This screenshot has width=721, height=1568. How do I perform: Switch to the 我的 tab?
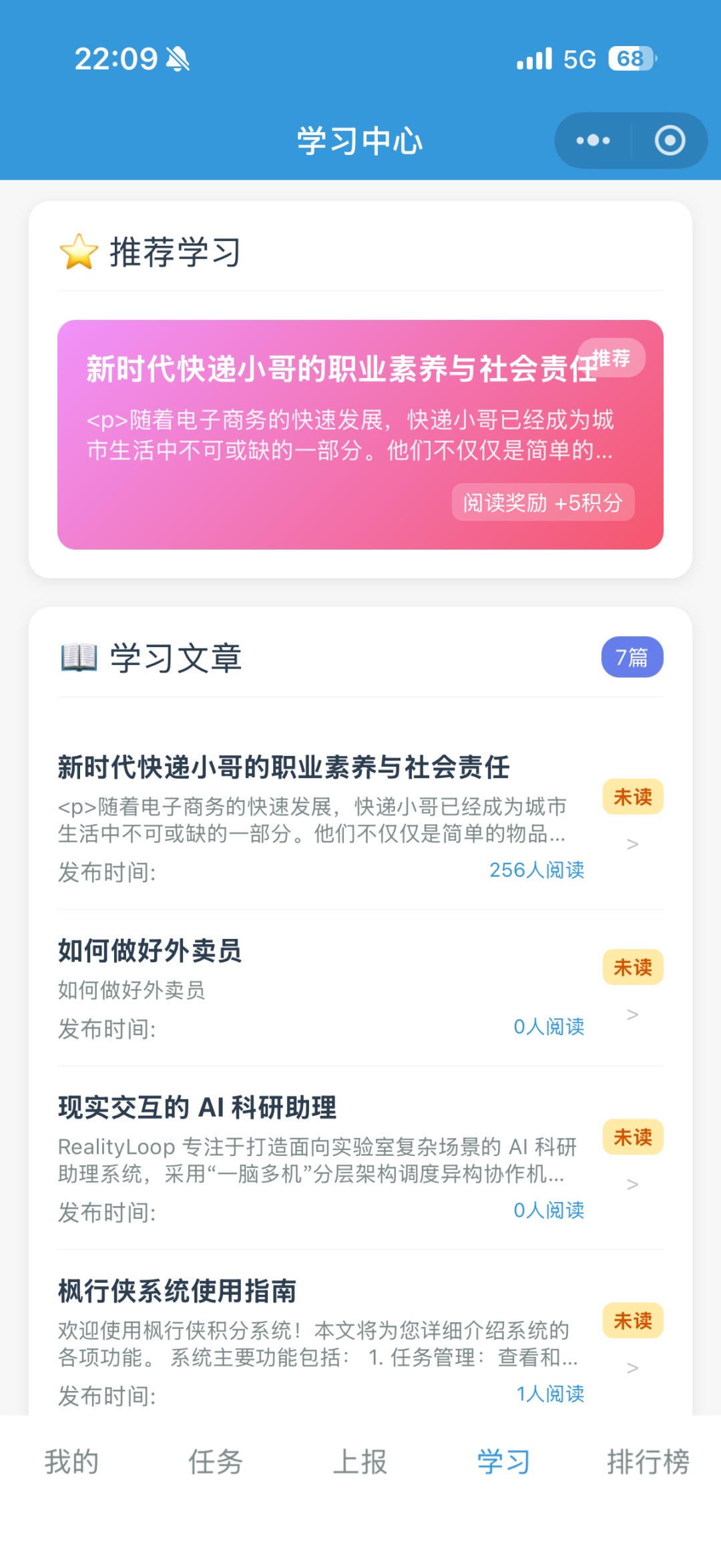71,1462
